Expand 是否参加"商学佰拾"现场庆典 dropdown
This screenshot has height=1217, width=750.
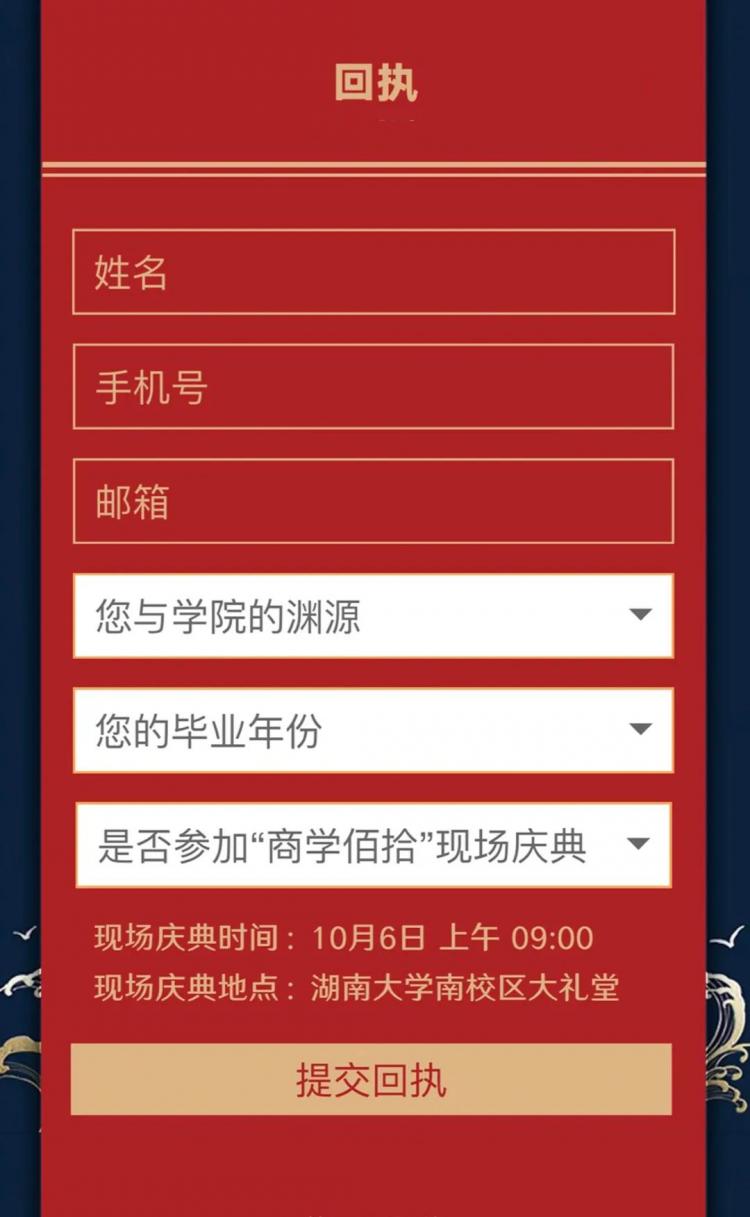[373, 845]
